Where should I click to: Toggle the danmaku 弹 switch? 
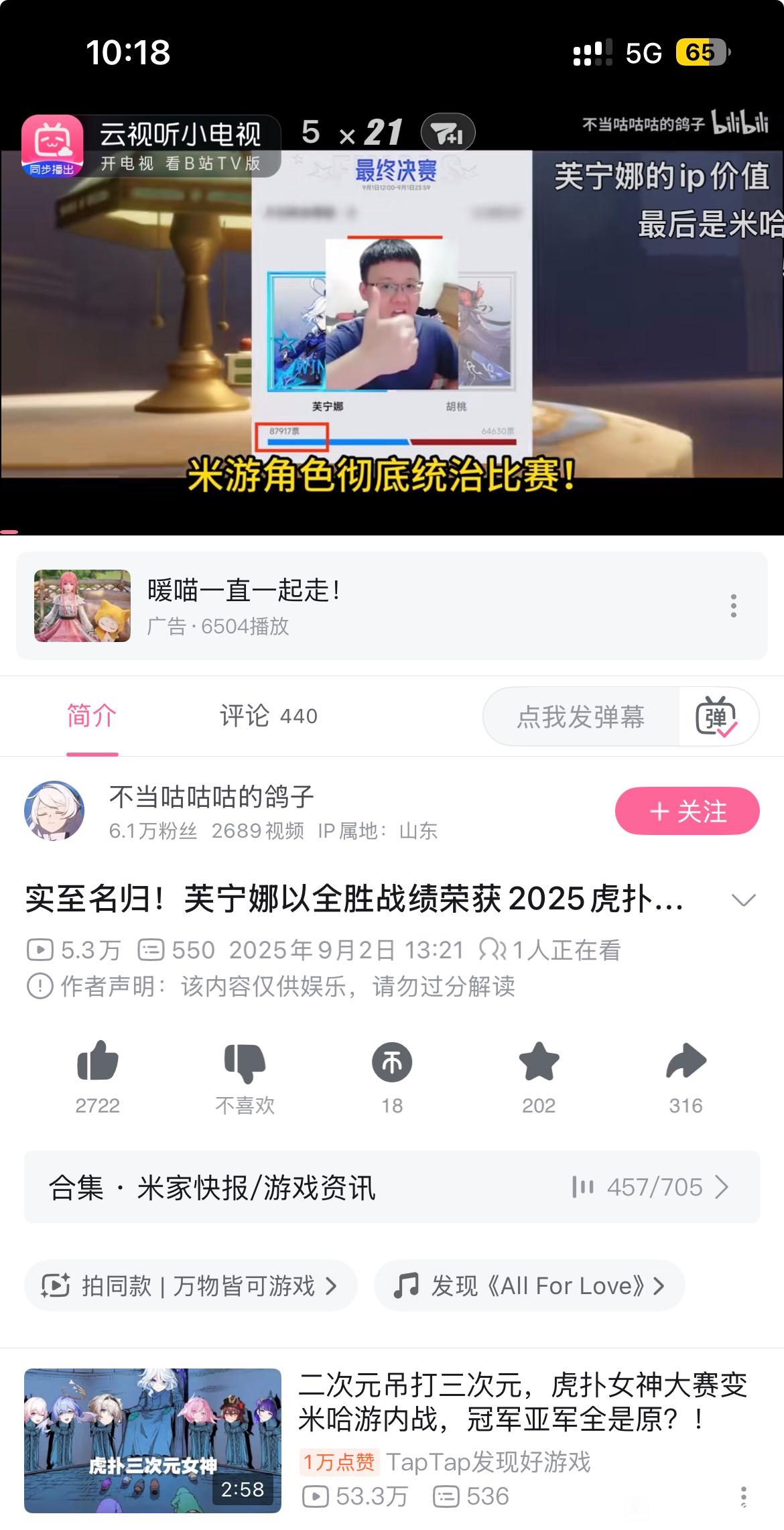coord(716,716)
